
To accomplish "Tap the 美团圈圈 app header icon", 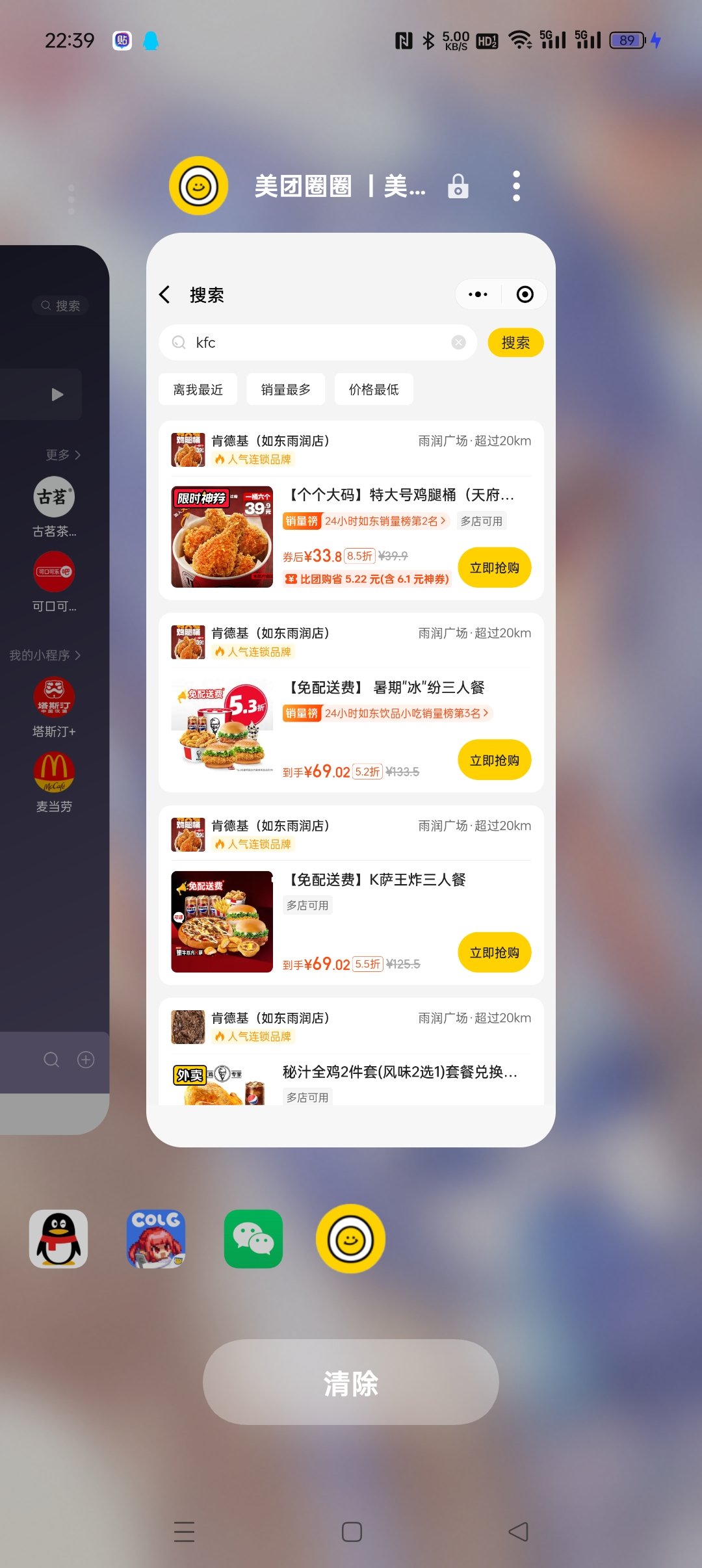I will 198,187.
